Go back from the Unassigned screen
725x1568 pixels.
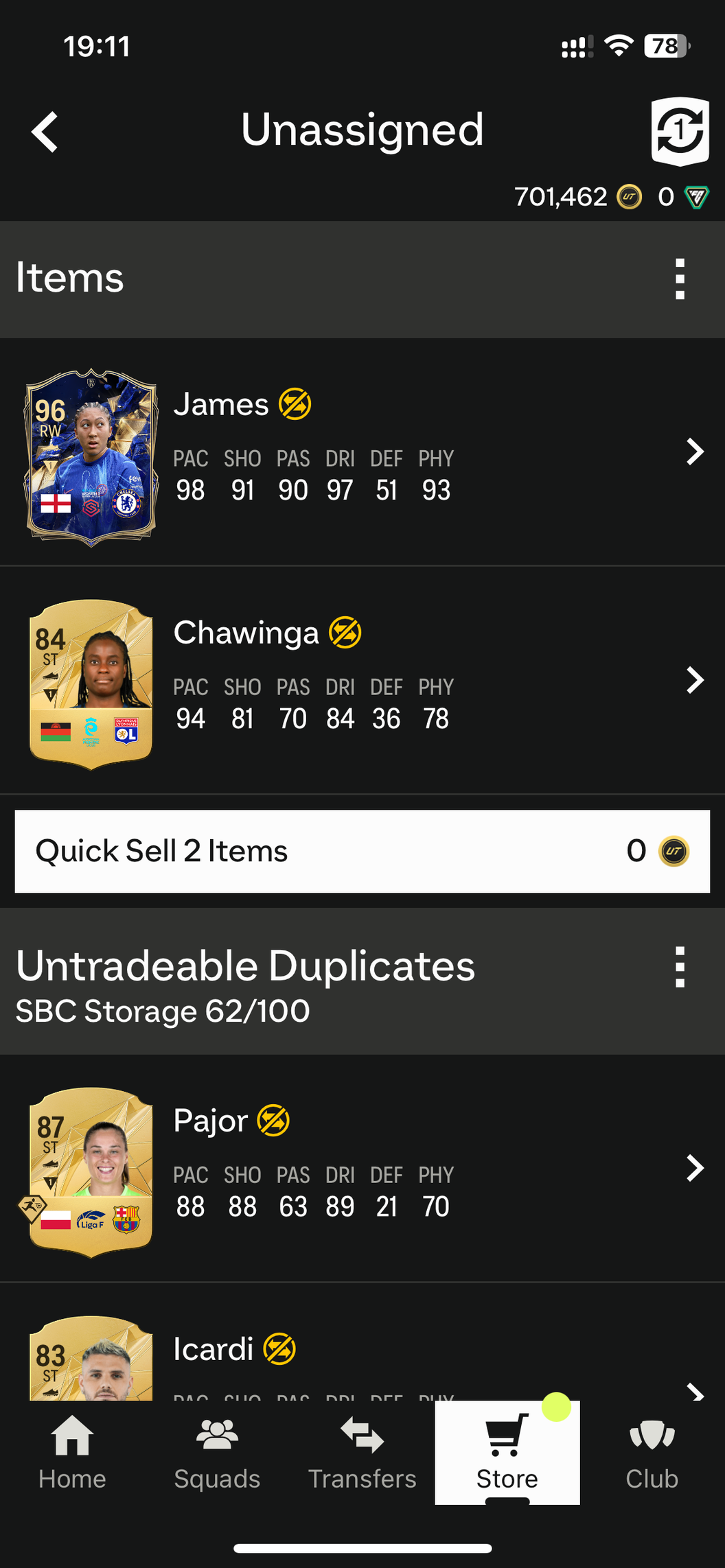45,131
